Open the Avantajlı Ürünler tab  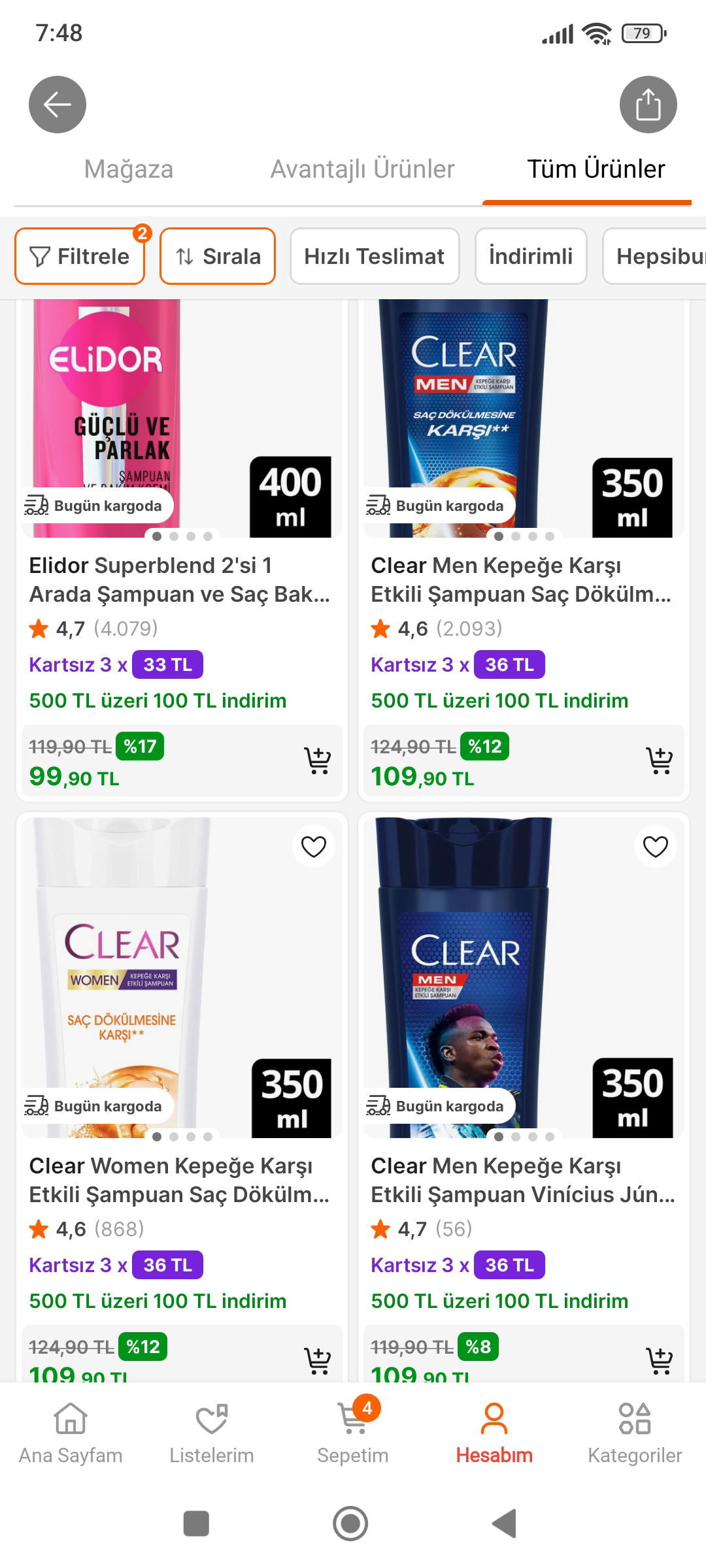pyautogui.click(x=362, y=169)
